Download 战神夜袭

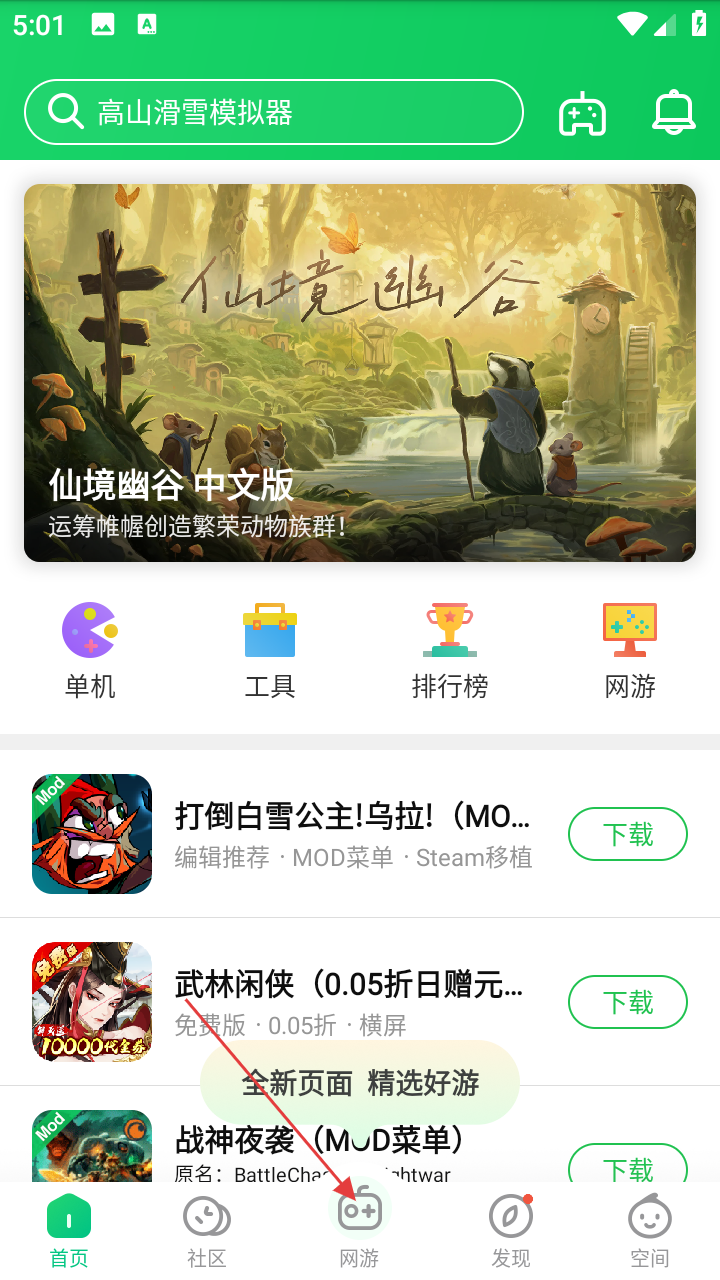(628, 1166)
